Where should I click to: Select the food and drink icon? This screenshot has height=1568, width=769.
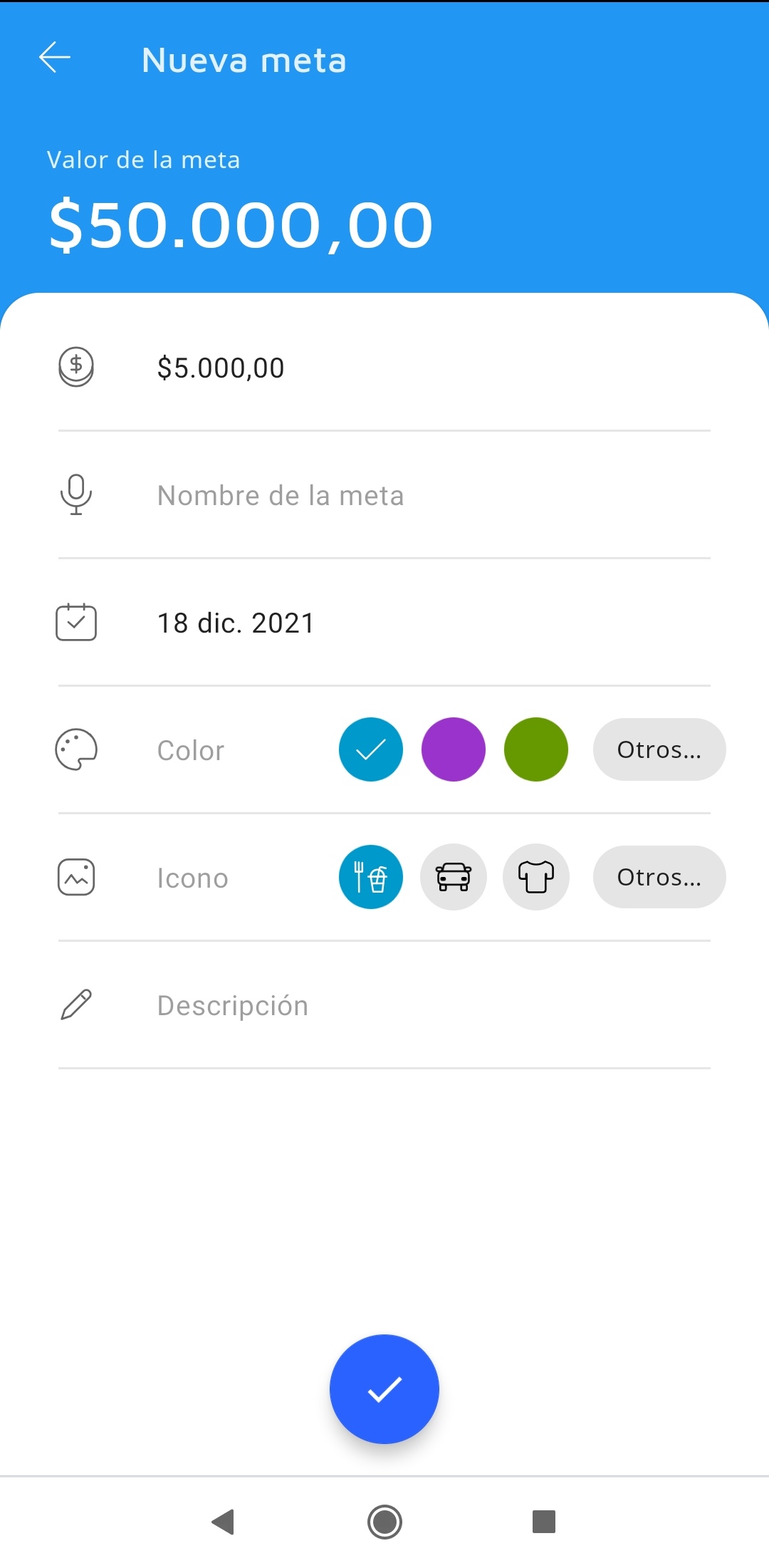pyautogui.click(x=371, y=877)
